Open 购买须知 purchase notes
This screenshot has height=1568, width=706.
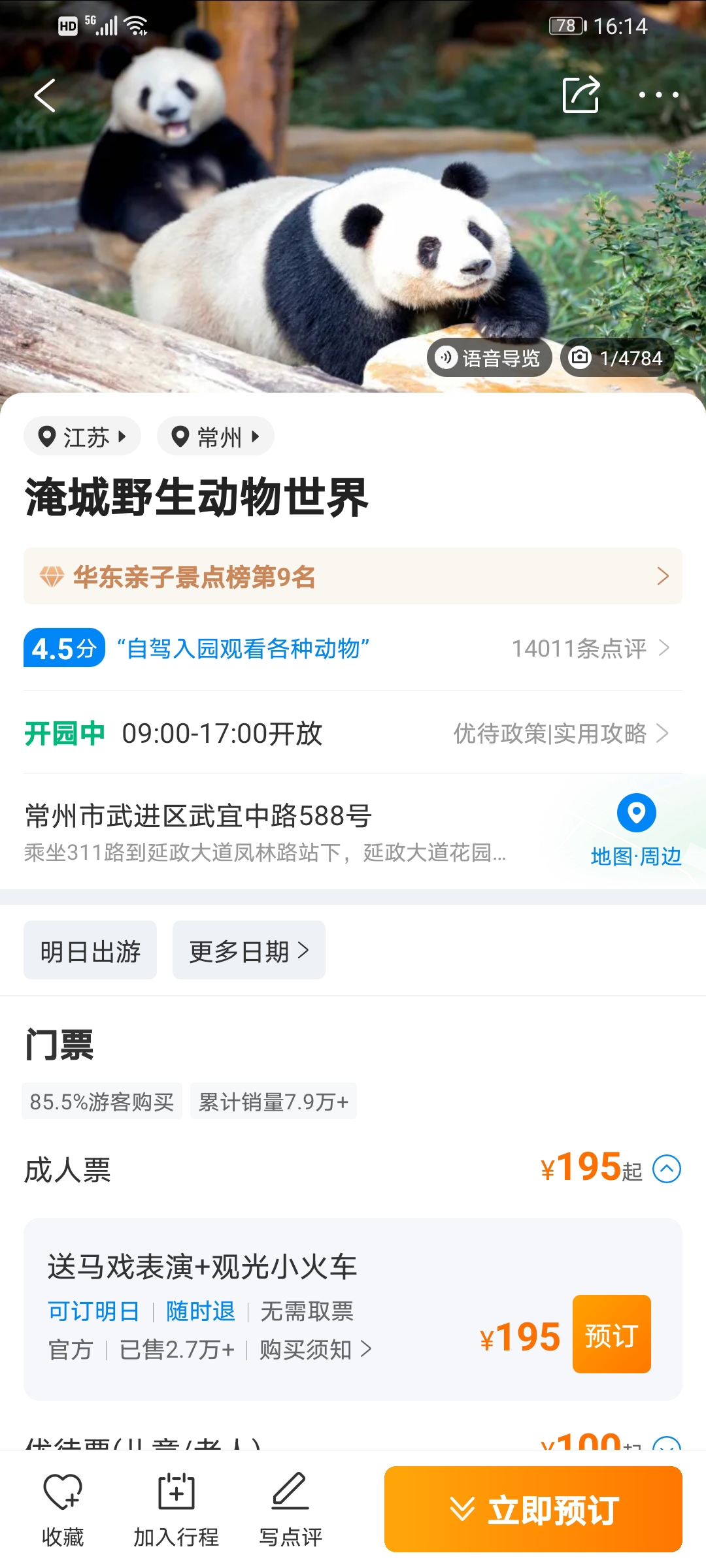[315, 1350]
